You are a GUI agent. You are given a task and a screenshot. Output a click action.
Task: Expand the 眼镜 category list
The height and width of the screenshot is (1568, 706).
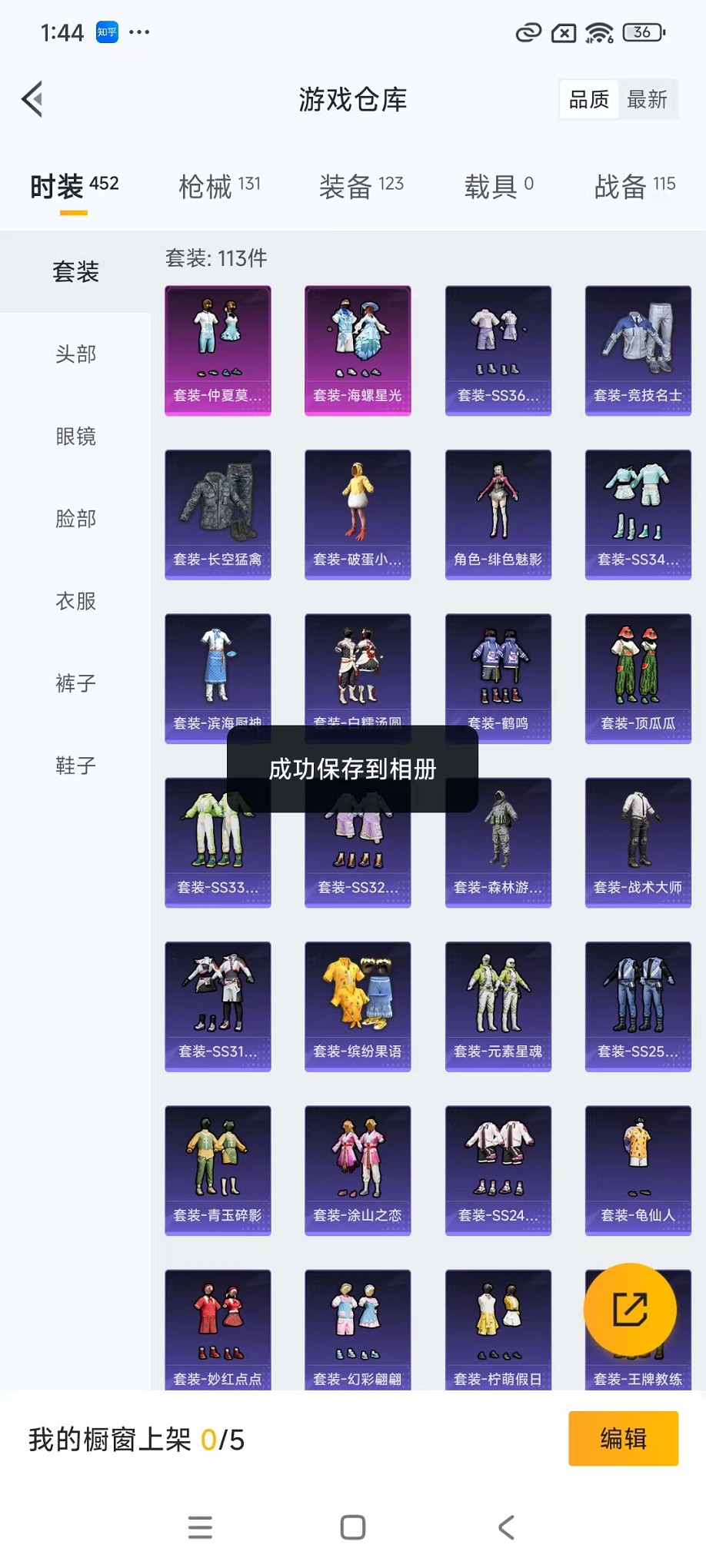click(75, 437)
